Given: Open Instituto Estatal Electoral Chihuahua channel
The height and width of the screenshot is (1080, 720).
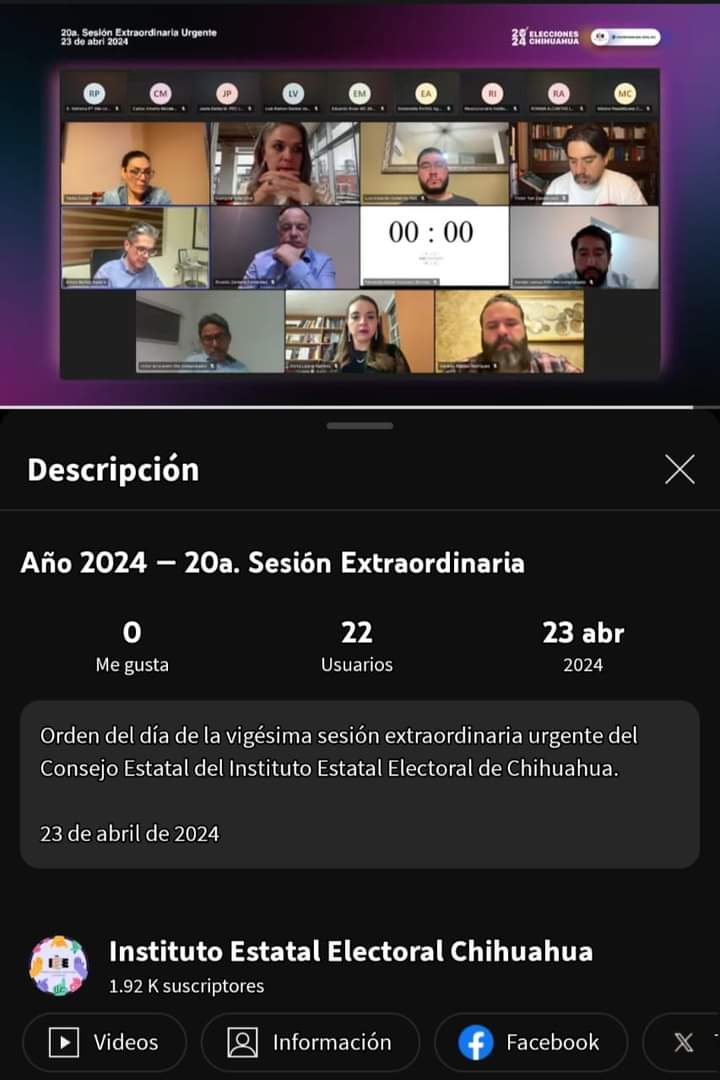Looking at the screenshot, I should click(x=350, y=951).
